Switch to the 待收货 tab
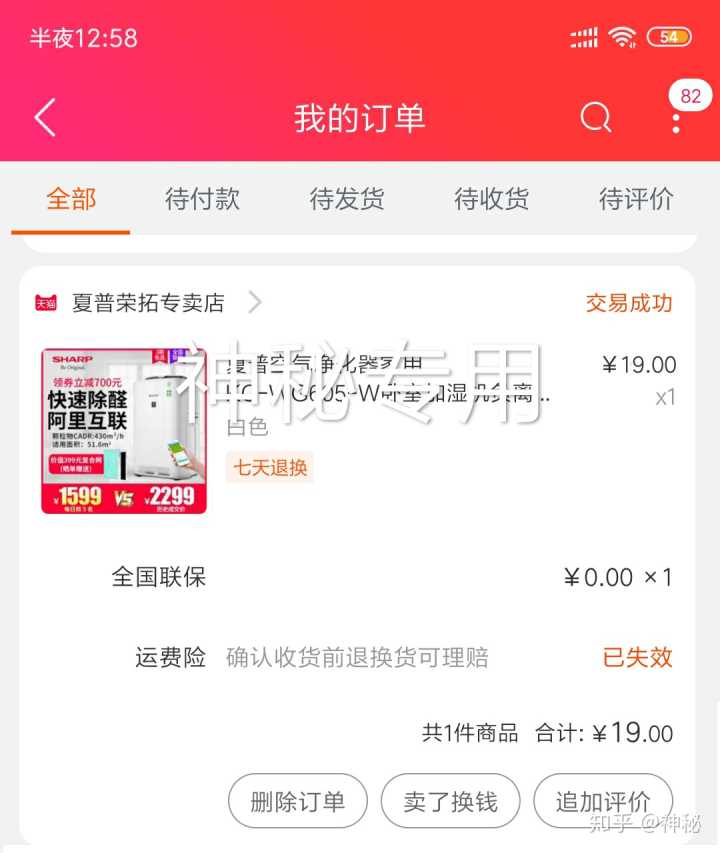Screen dimensions: 720x853 pyautogui.click(x=491, y=198)
